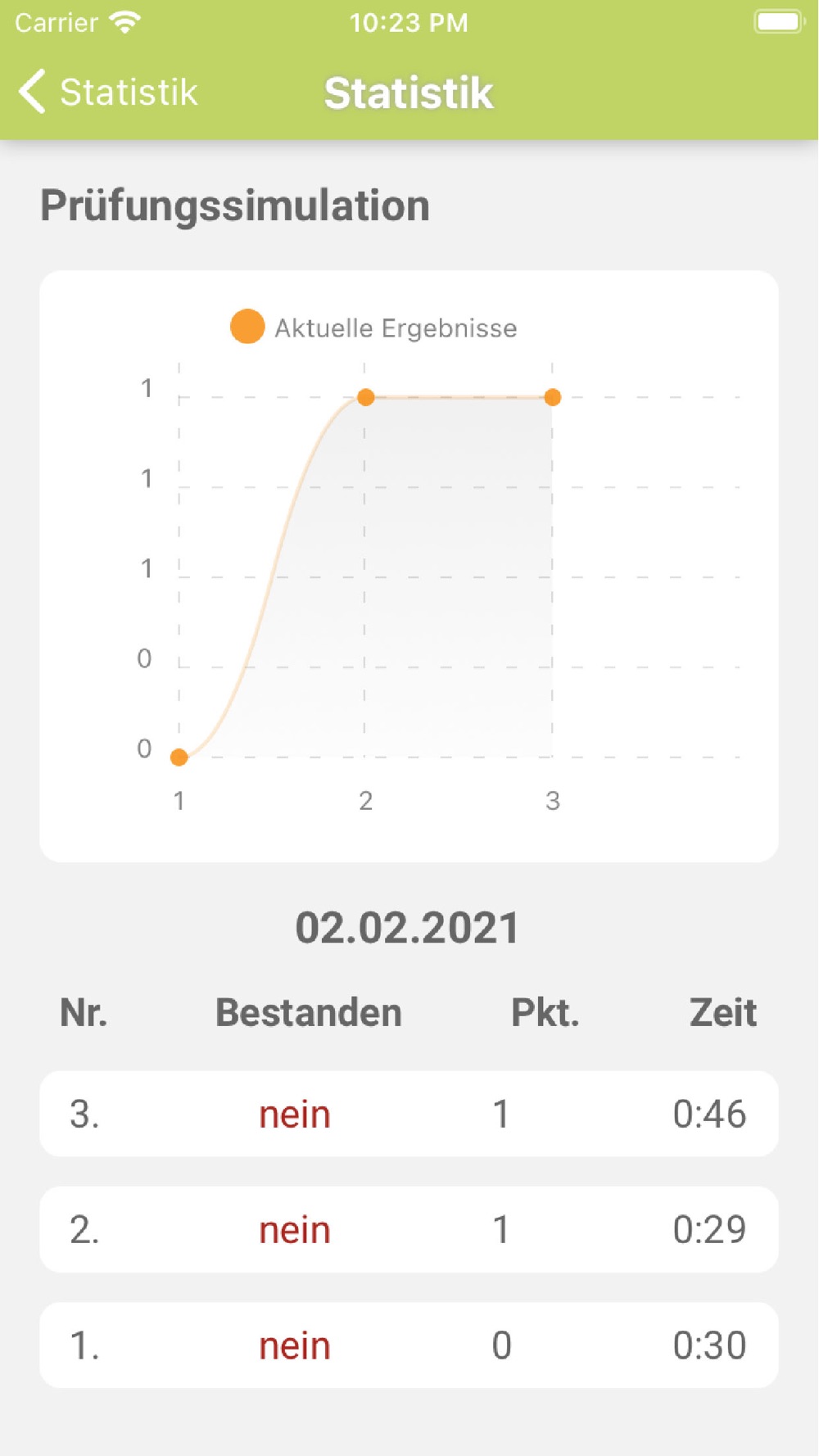Image resolution: width=819 pixels, height=1456 pixels.
Task: Go back to the previous Statistik screen
Action: pos(108,92)
